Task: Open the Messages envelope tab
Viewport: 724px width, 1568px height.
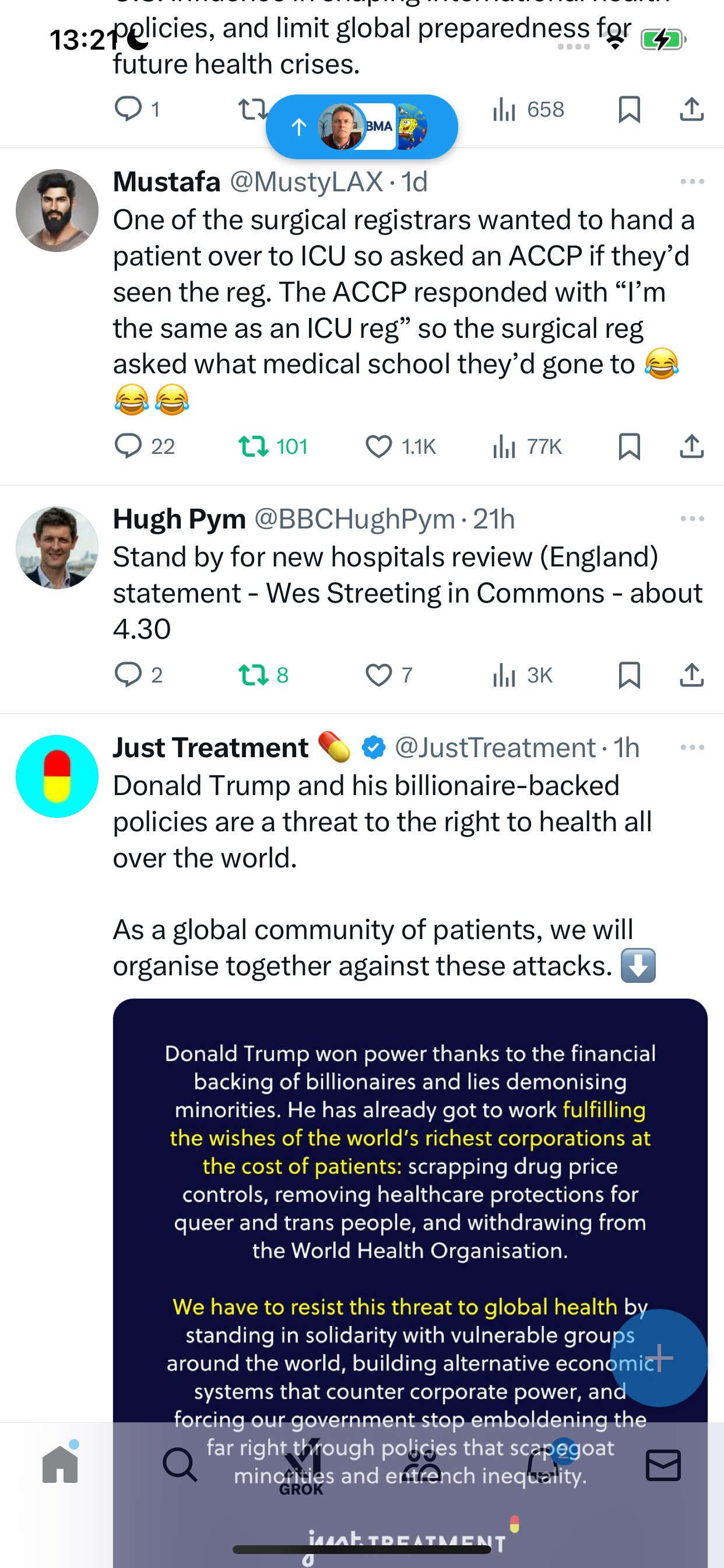Action: pyautogui.click(x=663, y=1465)
